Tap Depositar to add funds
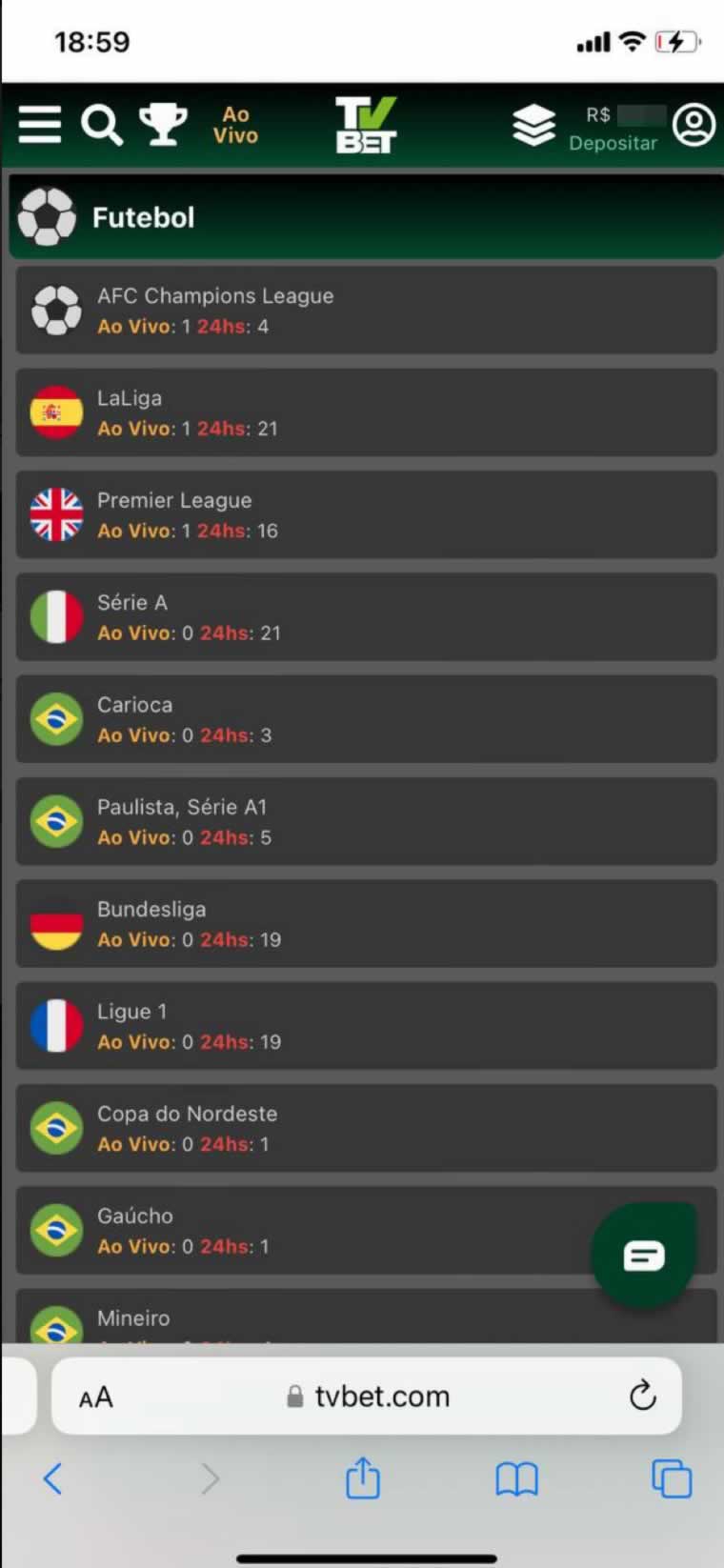Screen dimensions: 724x1568 coord(613,143)
